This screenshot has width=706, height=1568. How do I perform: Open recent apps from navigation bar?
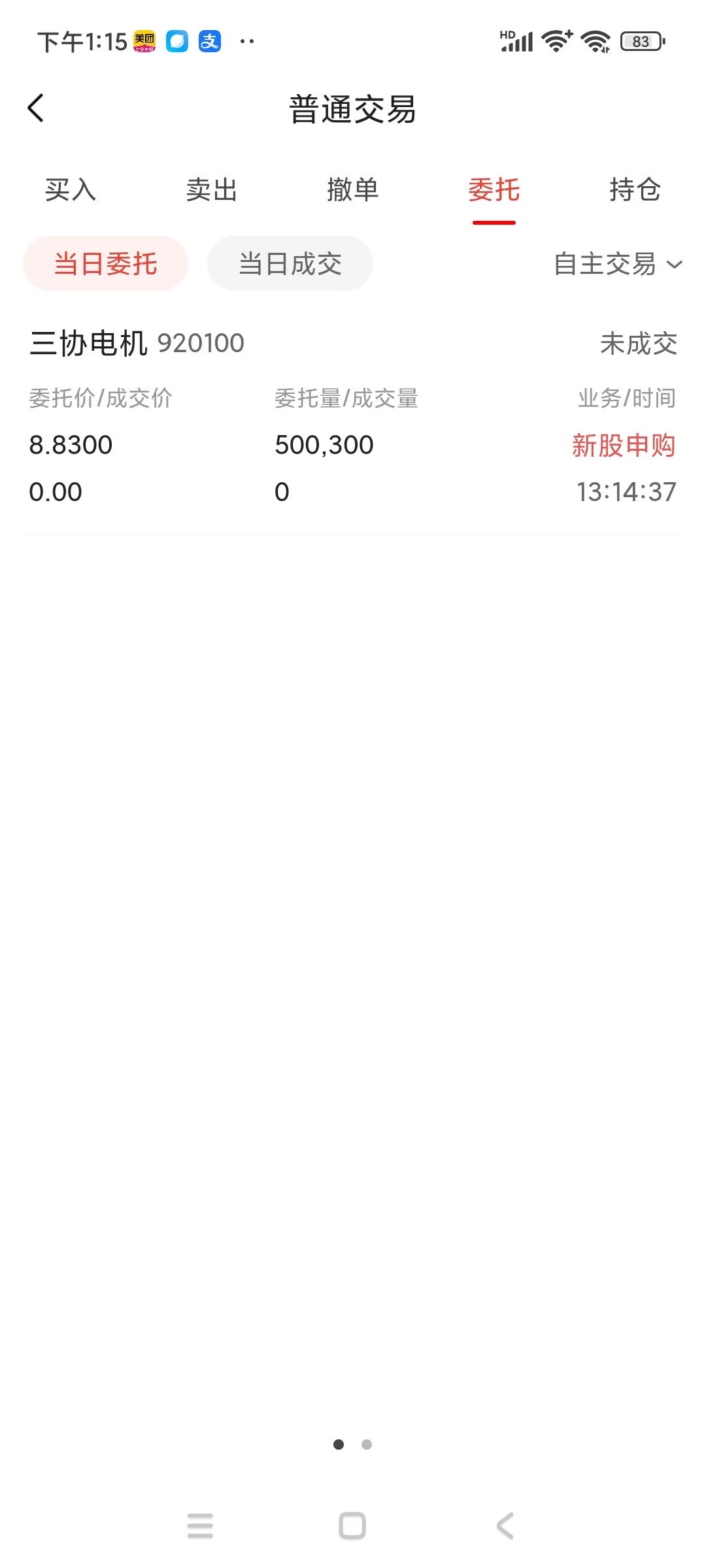(x=200, y=1526)
